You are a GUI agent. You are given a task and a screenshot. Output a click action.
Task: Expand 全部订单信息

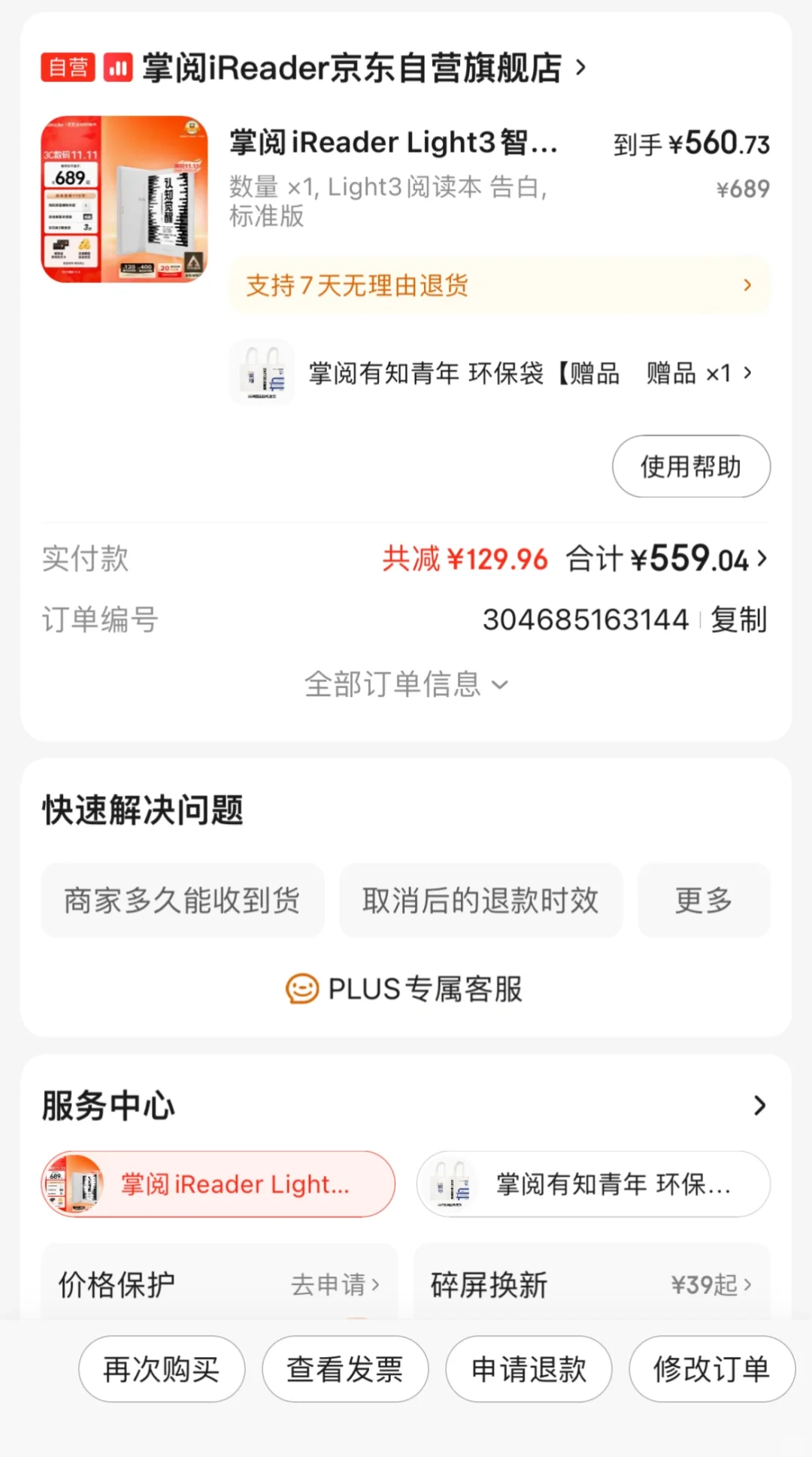tap(406, 684)
